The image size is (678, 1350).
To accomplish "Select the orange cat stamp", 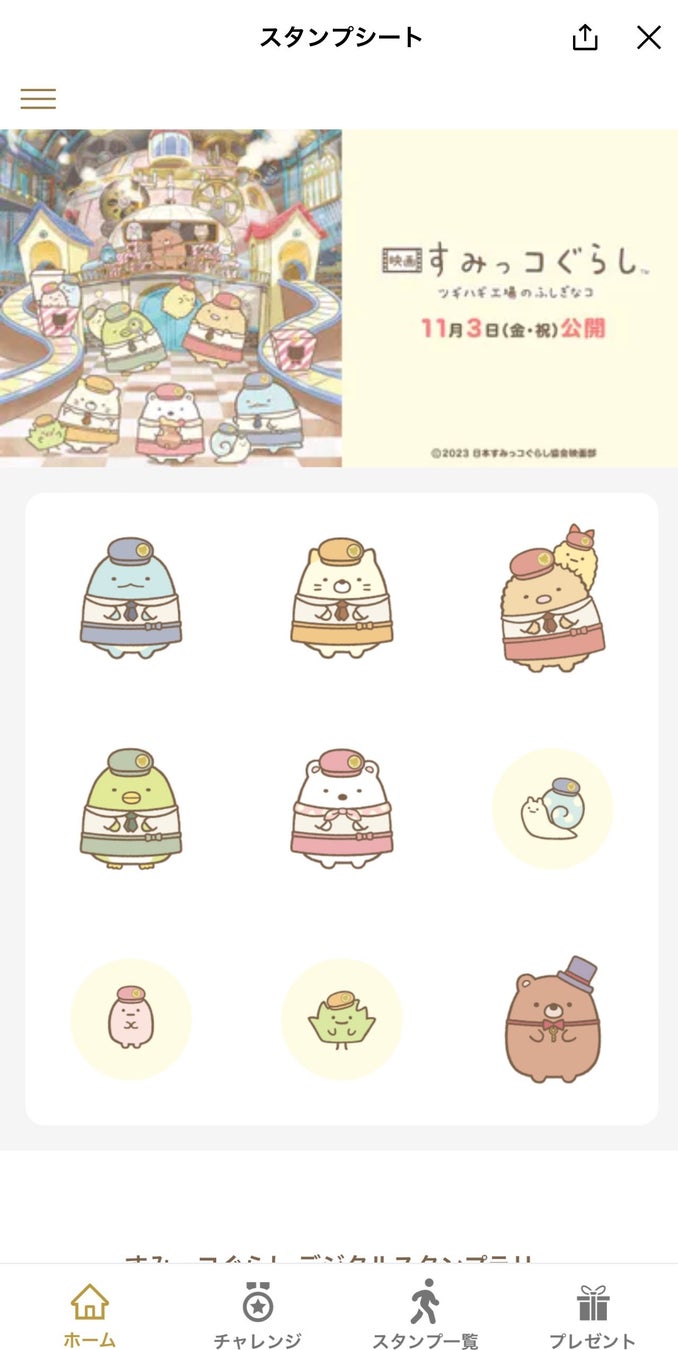I will pyautogui.click(x=342, y=597).
